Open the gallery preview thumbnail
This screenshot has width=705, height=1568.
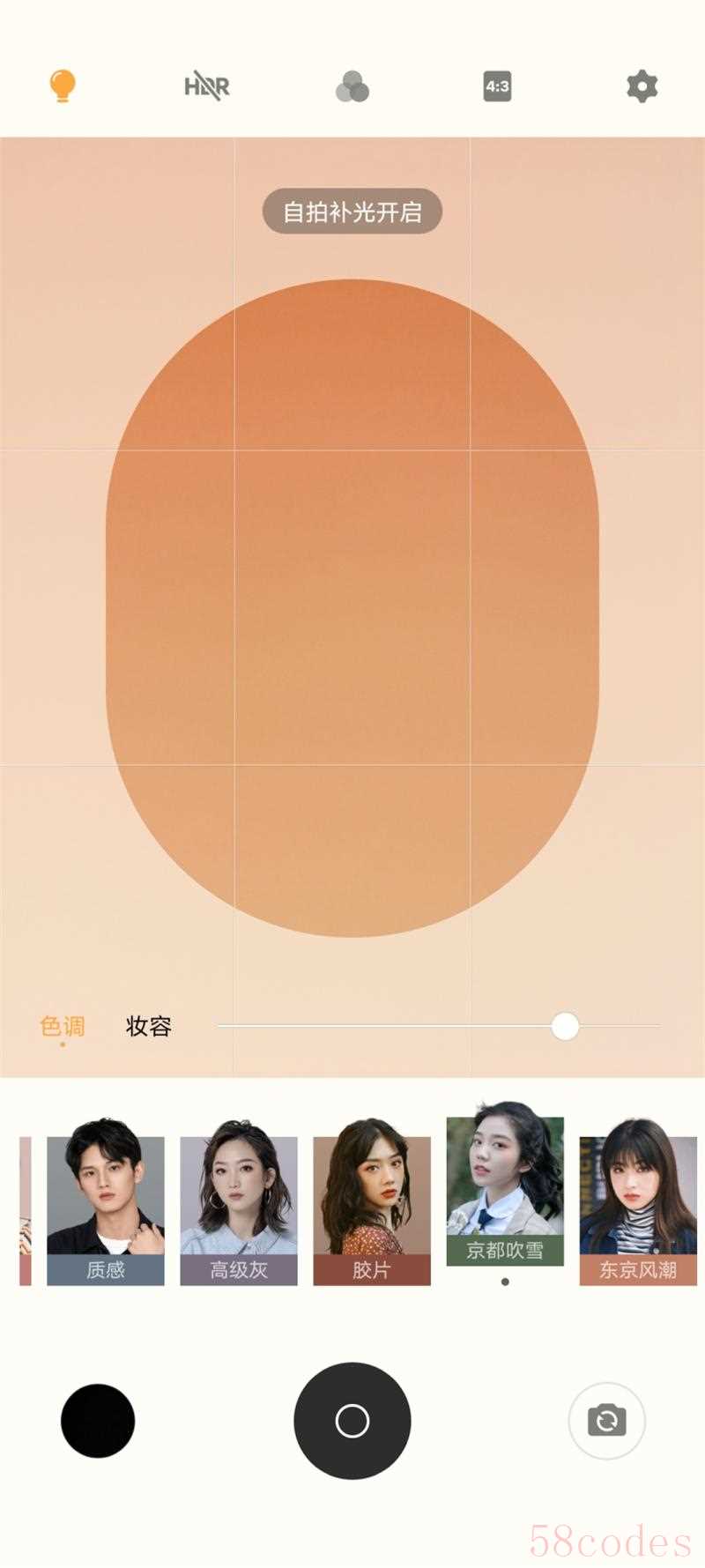pos(98,1421)
